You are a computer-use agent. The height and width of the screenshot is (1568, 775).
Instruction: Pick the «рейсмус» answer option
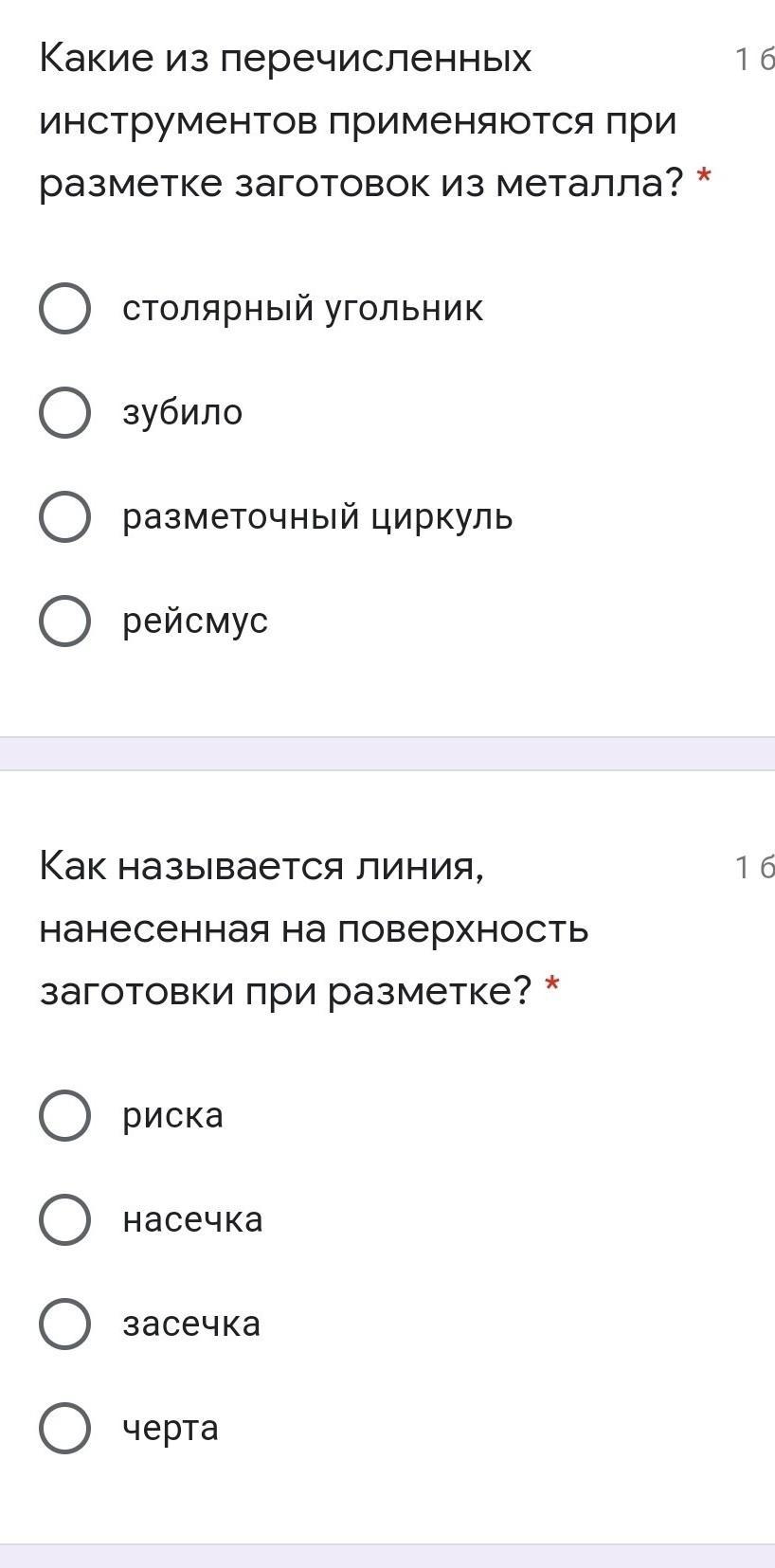pyautogui.click(x=64, y=622)
